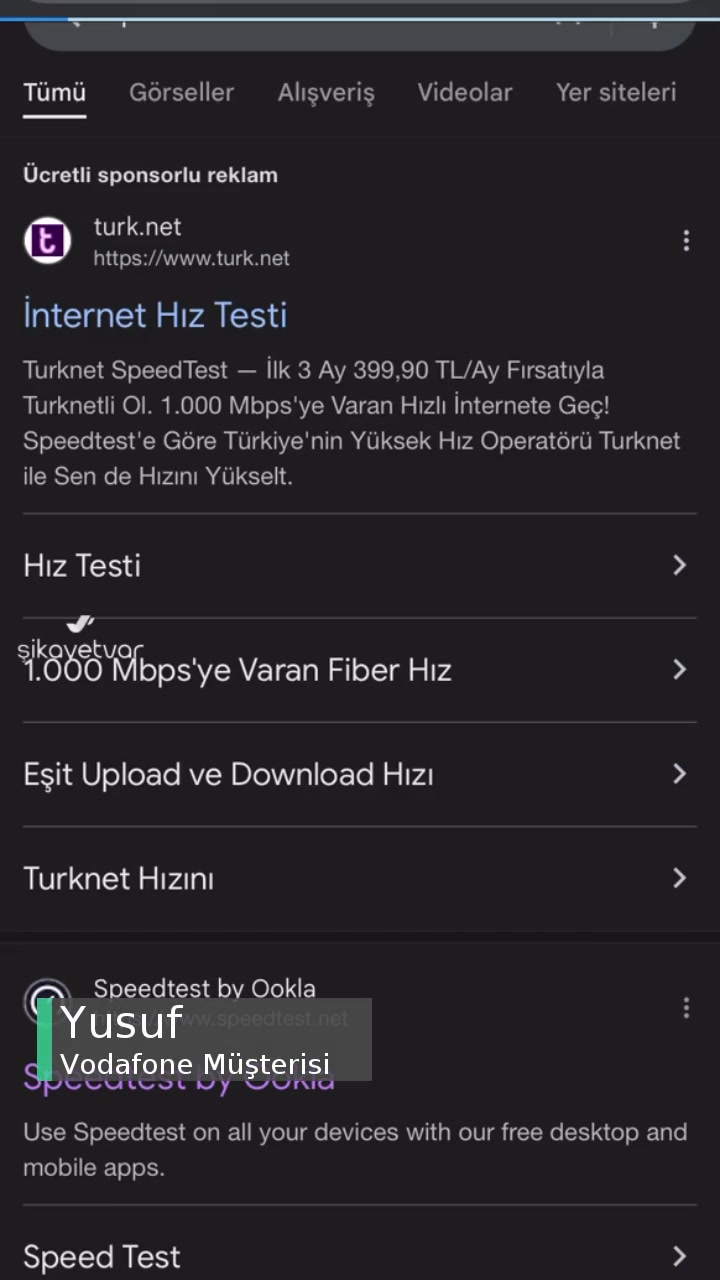Open the Videolar search tab
This screenshot has height=1280, width=720.
click(x=464, y=92)
